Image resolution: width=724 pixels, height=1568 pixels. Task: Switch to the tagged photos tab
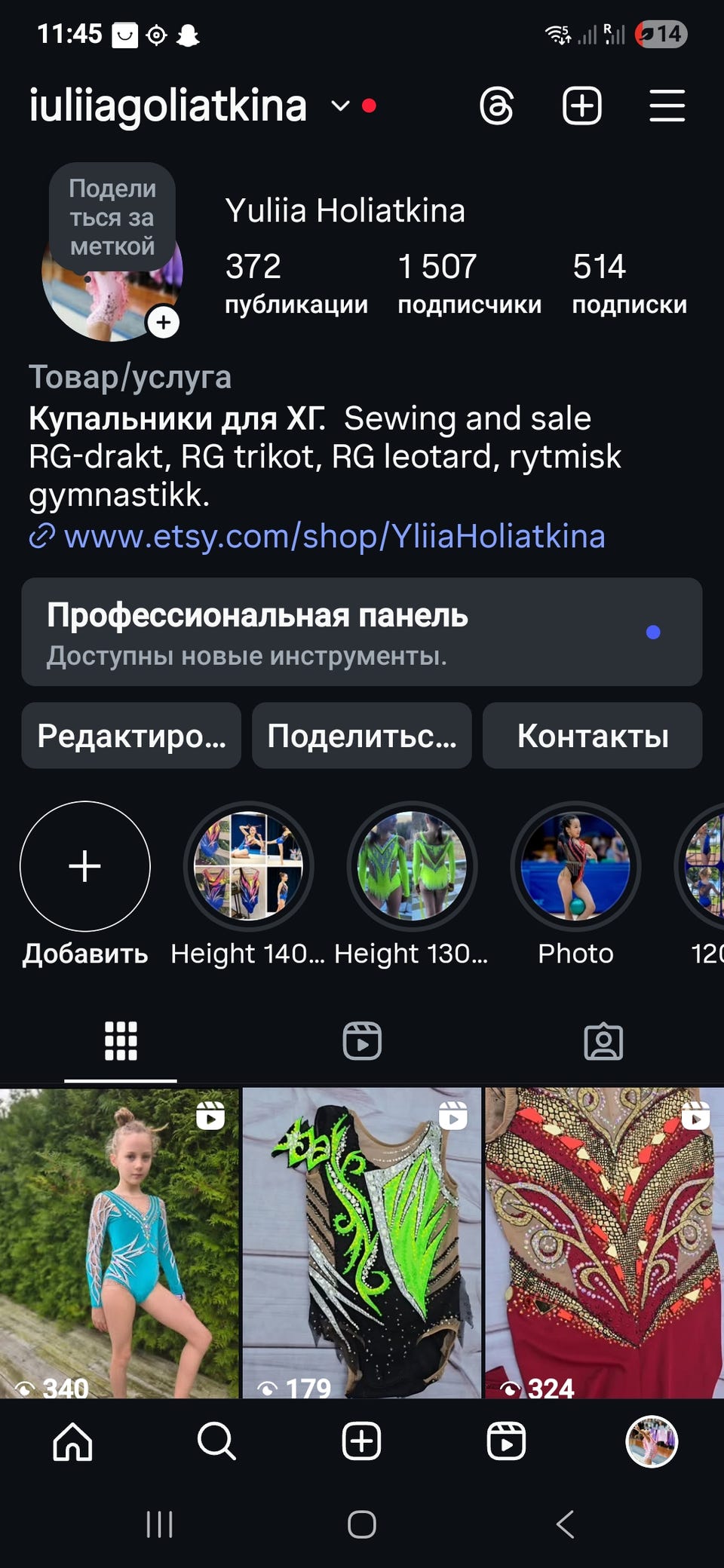point(603,1041)
